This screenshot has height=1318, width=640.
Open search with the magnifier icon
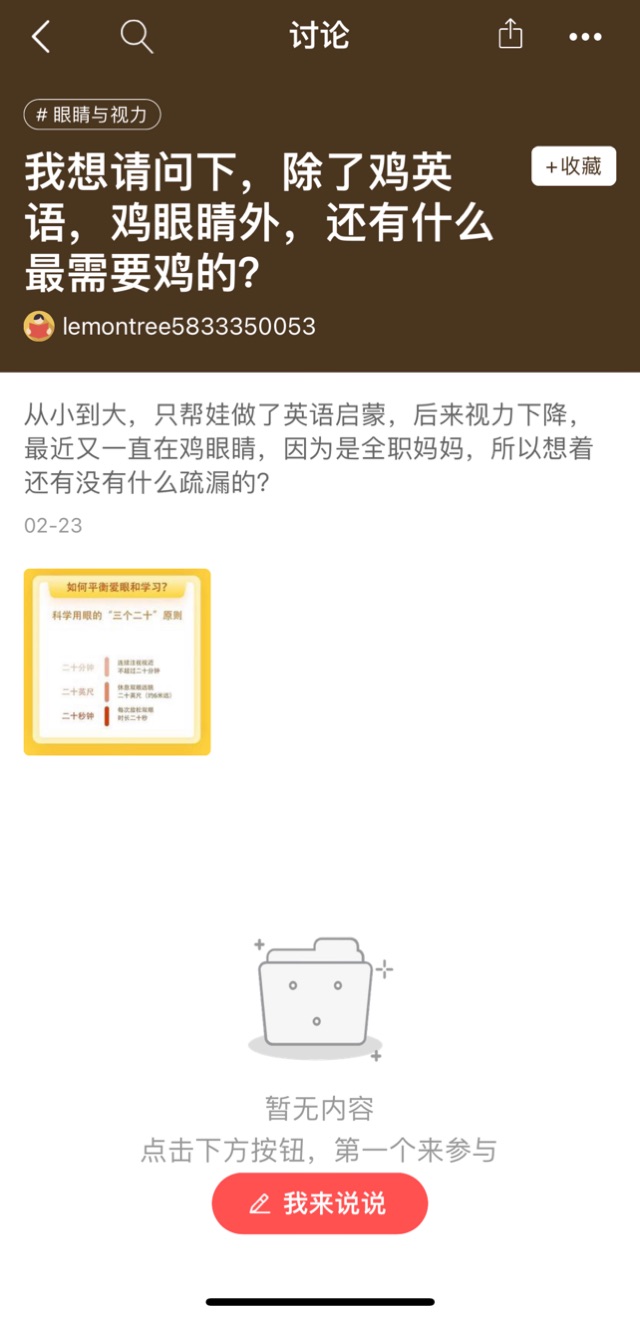click(x=136, y=37)
